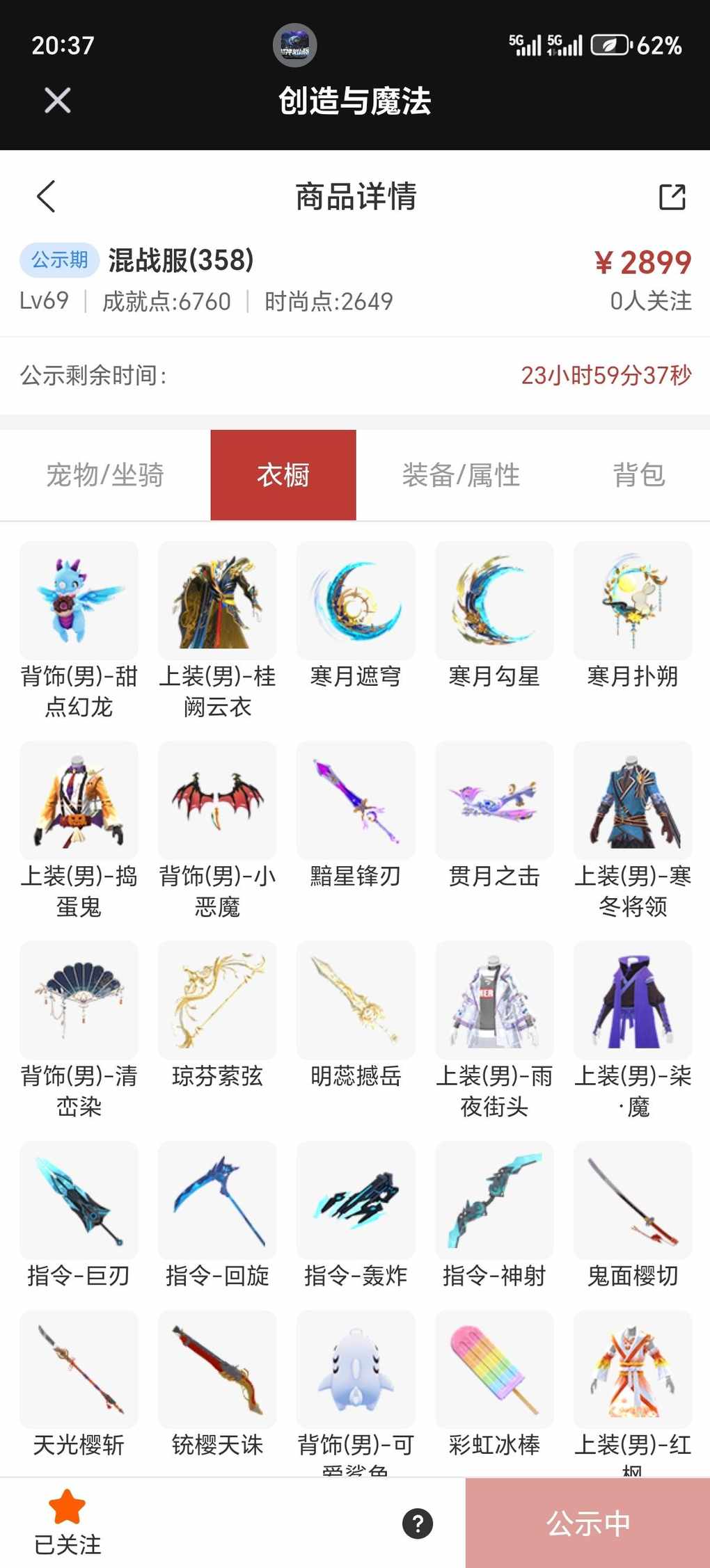View 上装(男)-寒冬将领 outfit
The image size is (710, 1568).
click(633, 801)
